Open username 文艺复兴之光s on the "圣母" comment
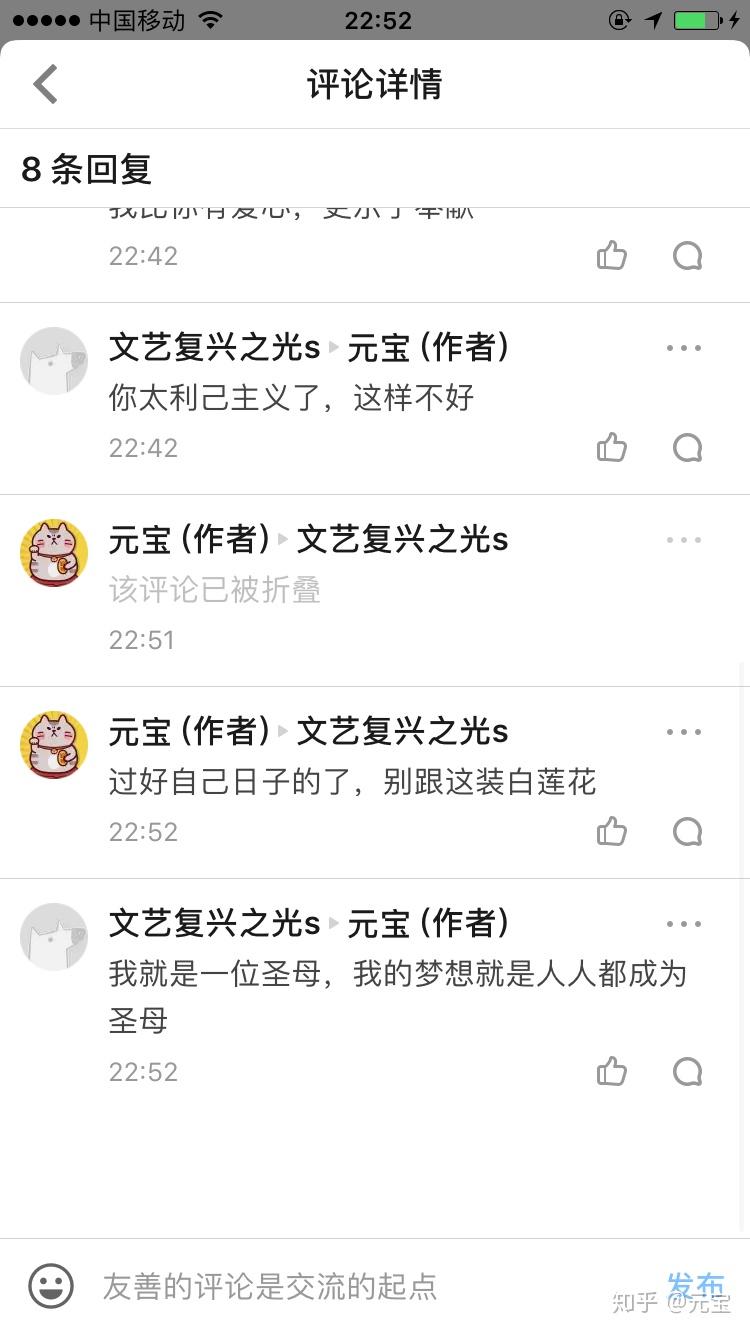 tap(214, 923)
